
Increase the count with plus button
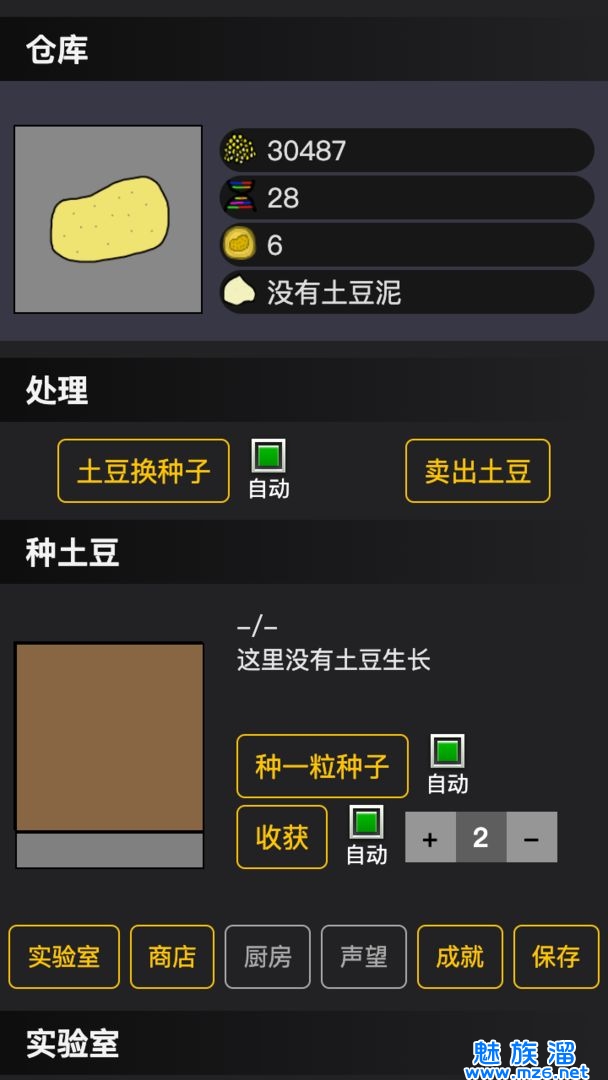[x=430, y=838]
